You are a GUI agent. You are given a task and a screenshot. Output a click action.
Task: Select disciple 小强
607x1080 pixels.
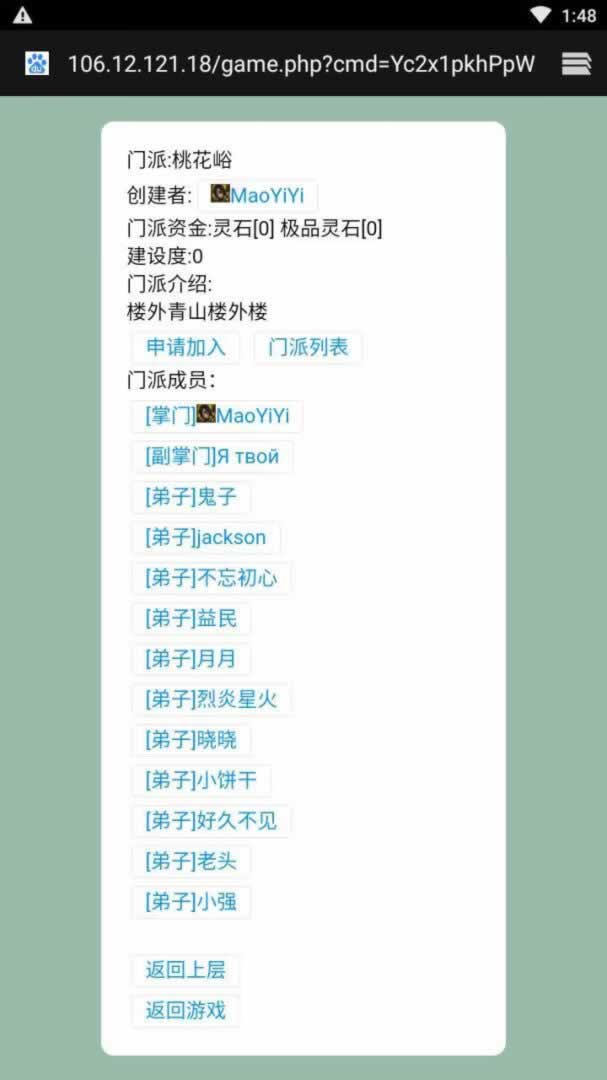coord(191,902)
